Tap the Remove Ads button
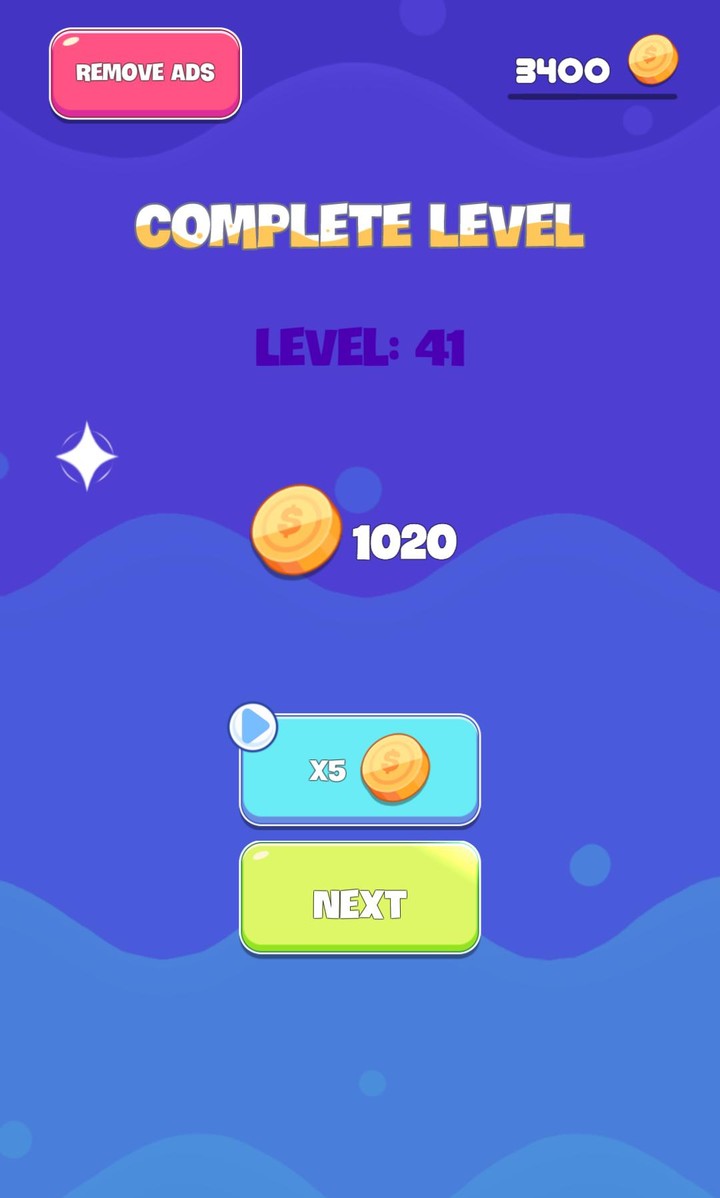The width and height of the screenshot is (720, 1198). 145,73
